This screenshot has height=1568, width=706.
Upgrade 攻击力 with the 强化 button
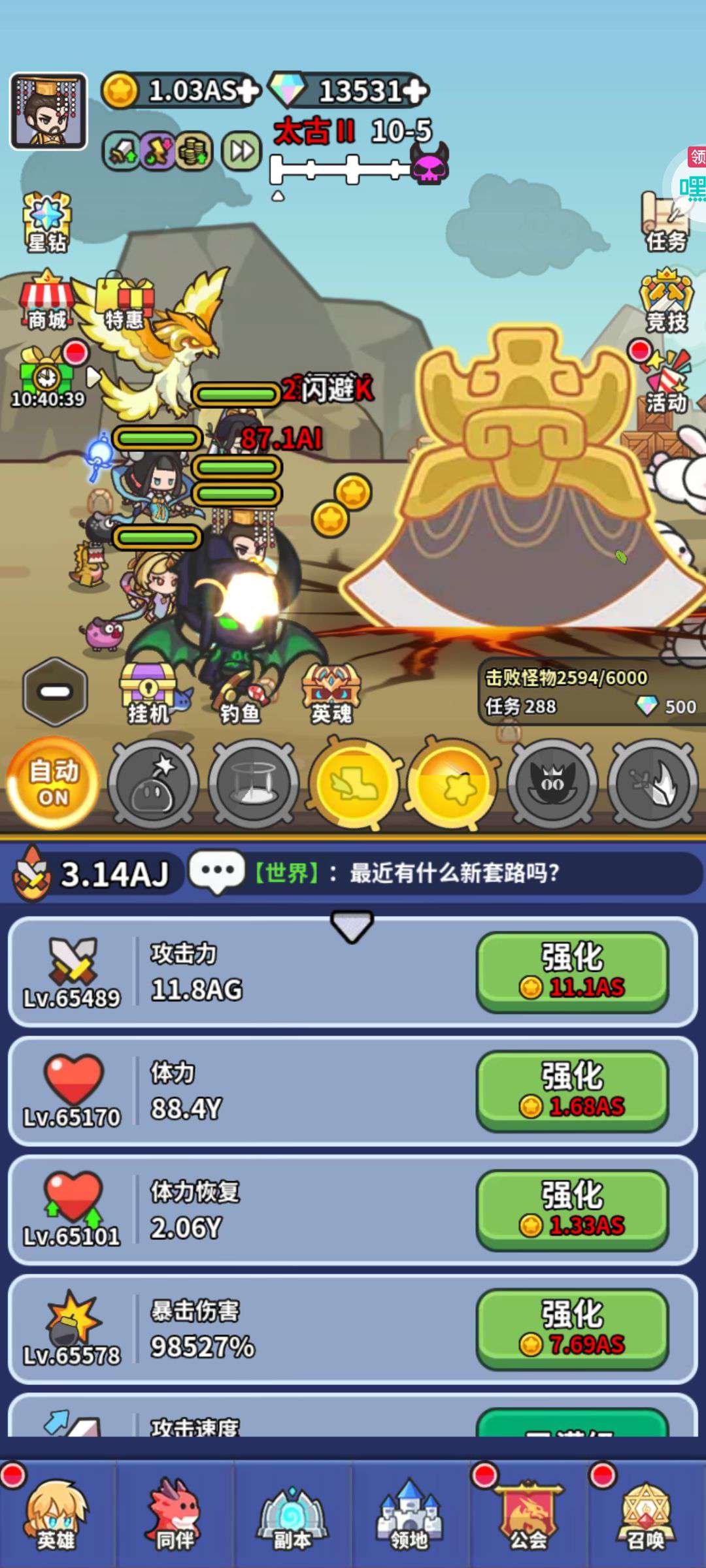(x=573, y=972)
